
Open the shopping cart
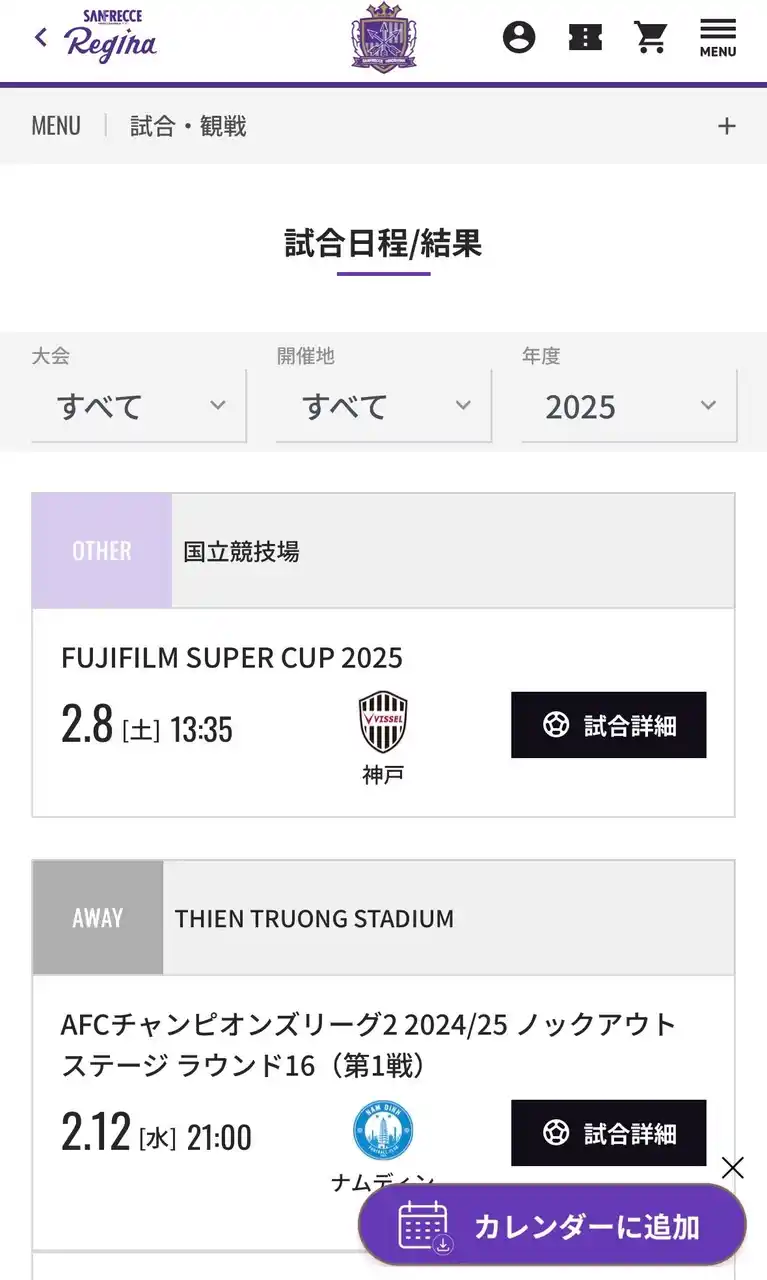click(651, 38)
